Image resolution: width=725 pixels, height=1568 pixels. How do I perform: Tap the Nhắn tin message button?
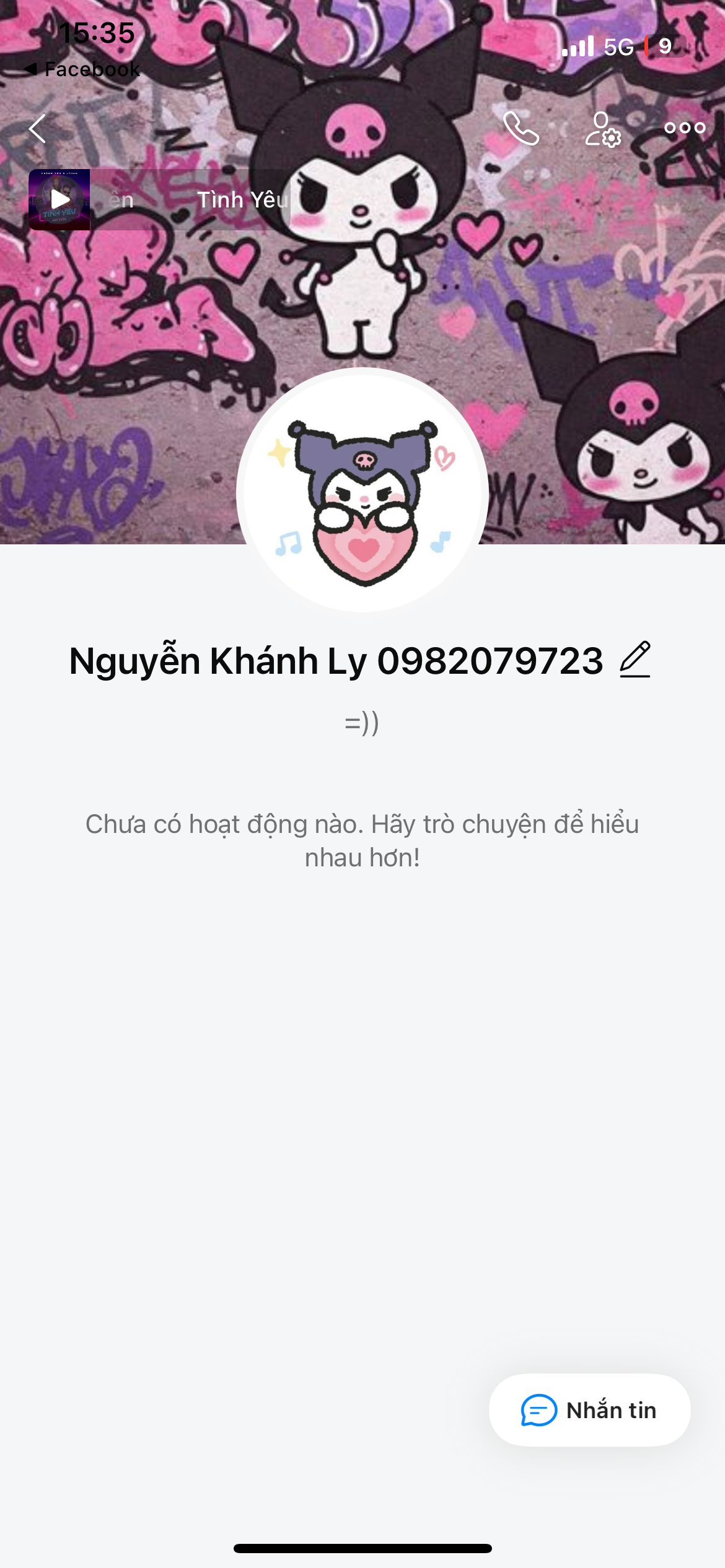[589, 1410]
